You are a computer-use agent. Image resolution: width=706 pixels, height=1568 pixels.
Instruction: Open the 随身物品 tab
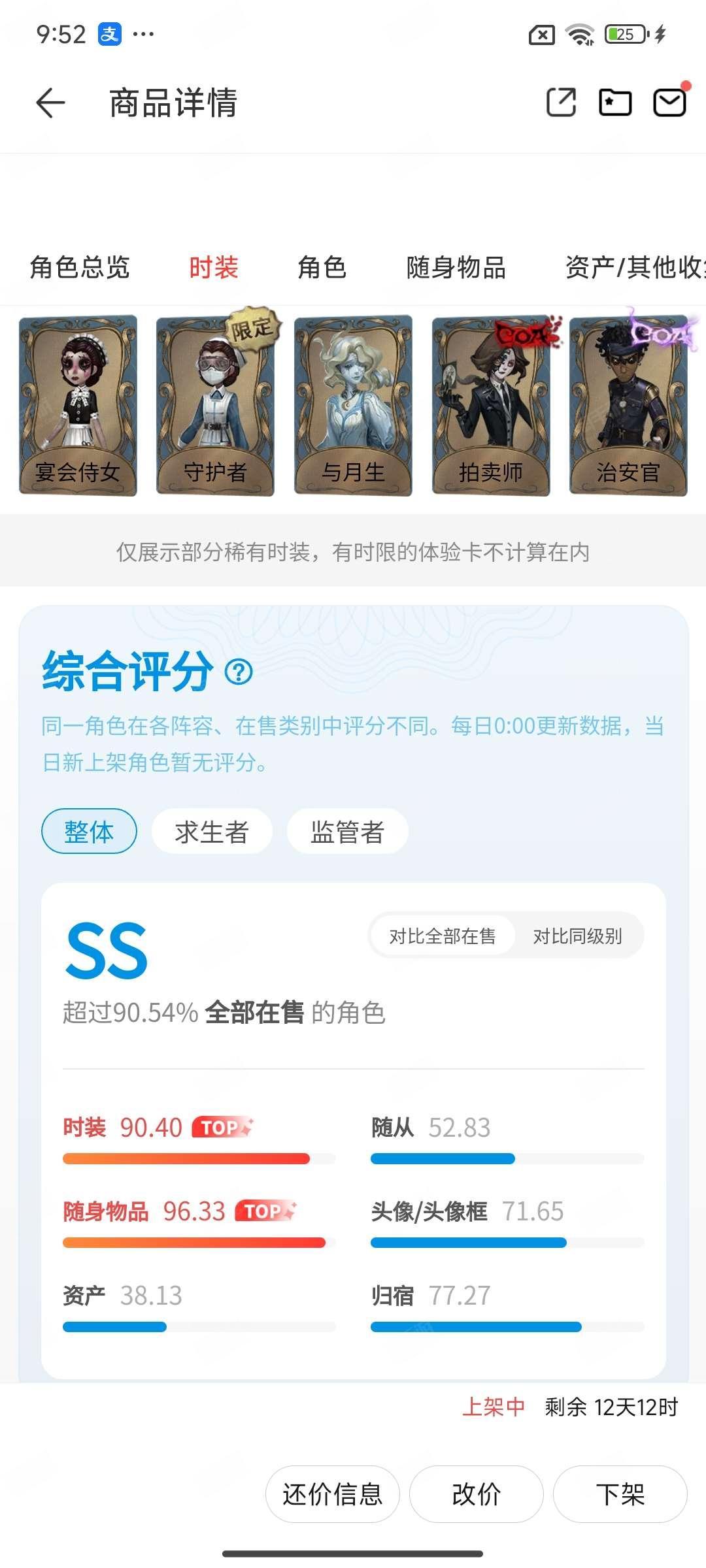pyautogui.click(x=456, y=267)
